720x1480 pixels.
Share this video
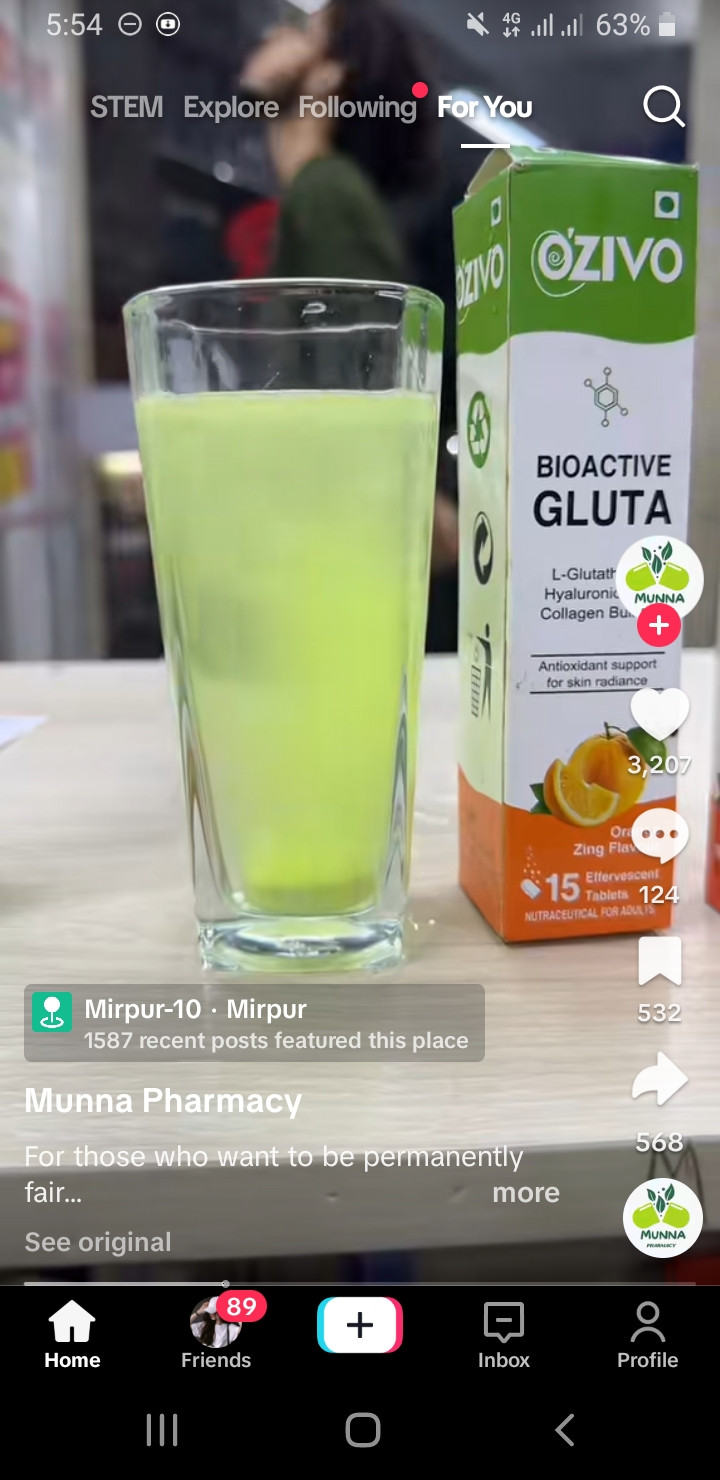coord(659,1082)
